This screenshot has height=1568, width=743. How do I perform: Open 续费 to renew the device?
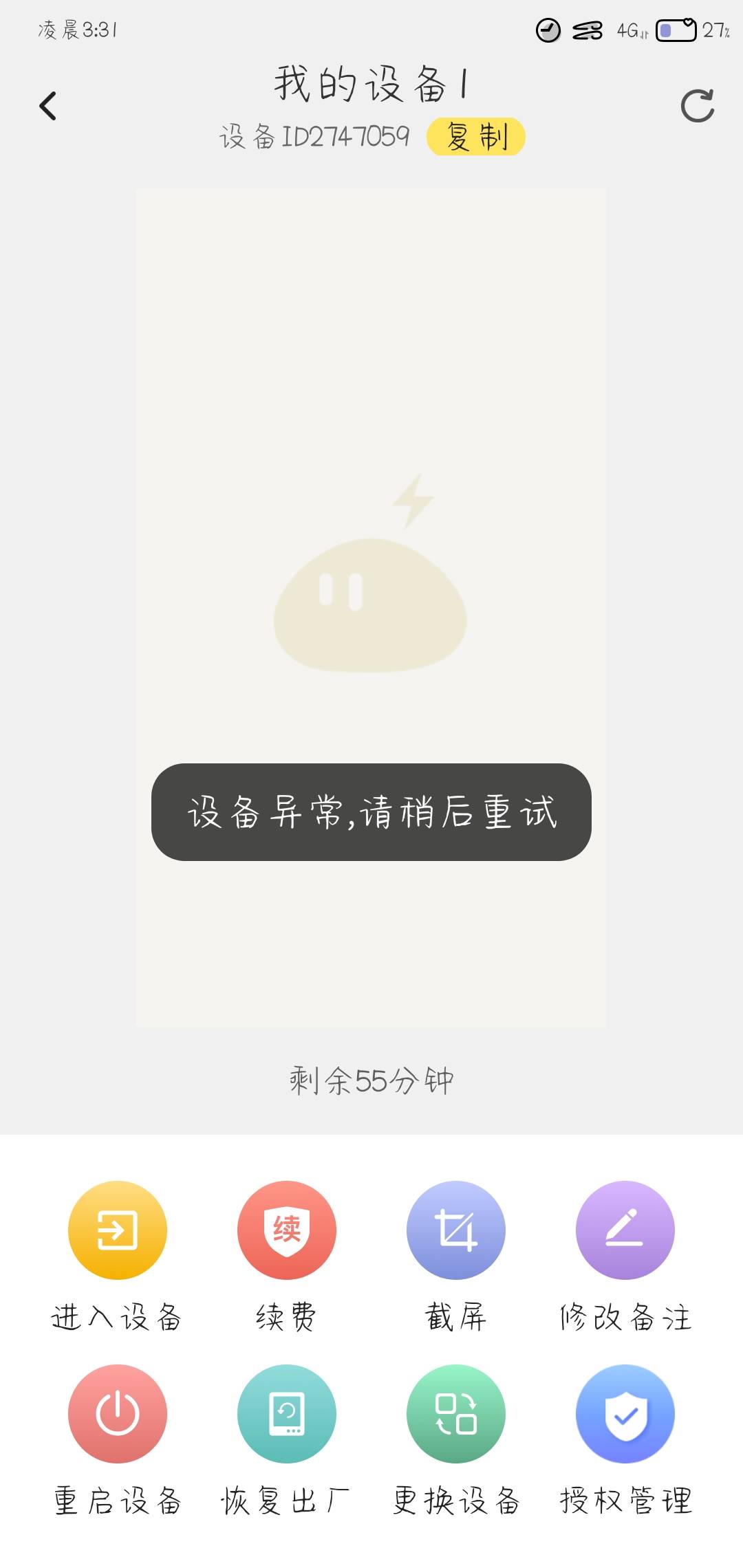286,1230
